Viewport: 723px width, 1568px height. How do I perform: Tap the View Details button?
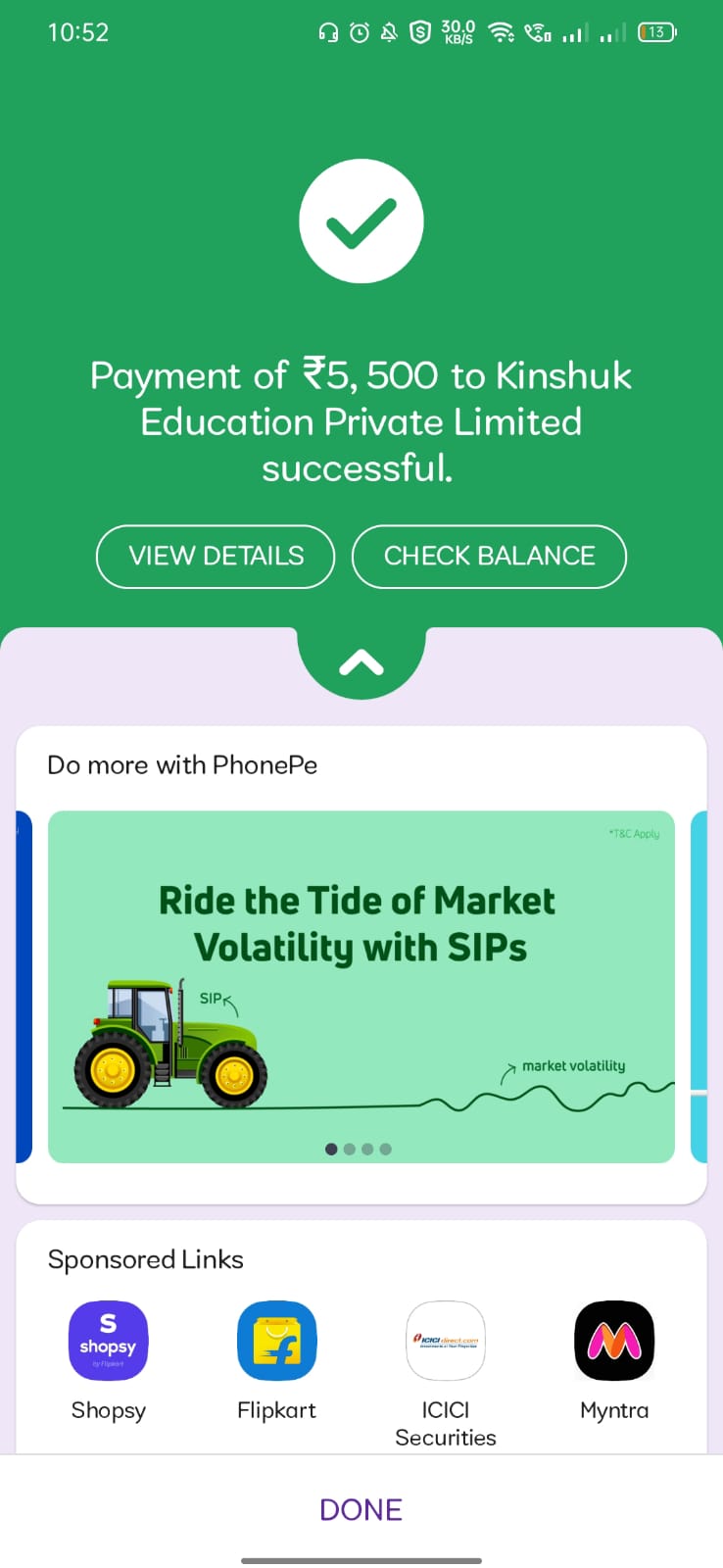point(216,557)
